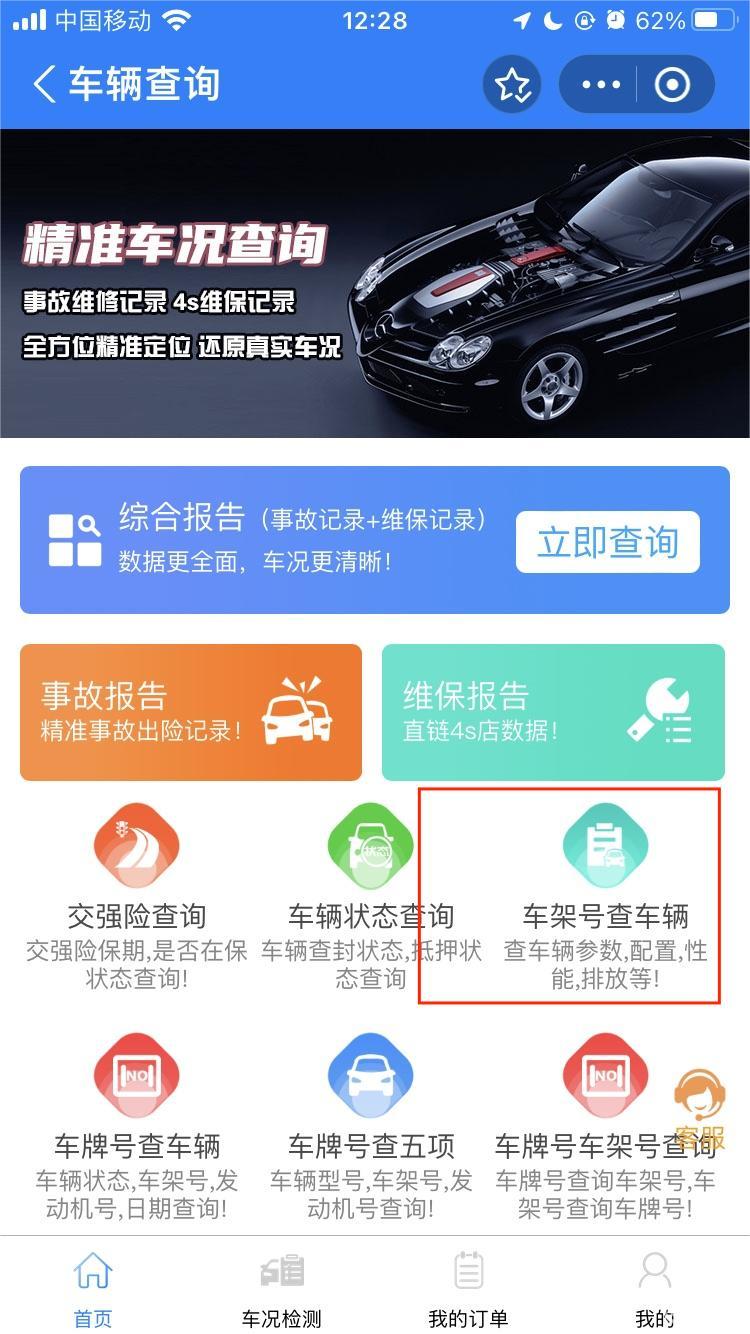Close the mini program with circle icon
Image resolution: width=750 pixels, height=1334 pixels.
tap(673, 85)
